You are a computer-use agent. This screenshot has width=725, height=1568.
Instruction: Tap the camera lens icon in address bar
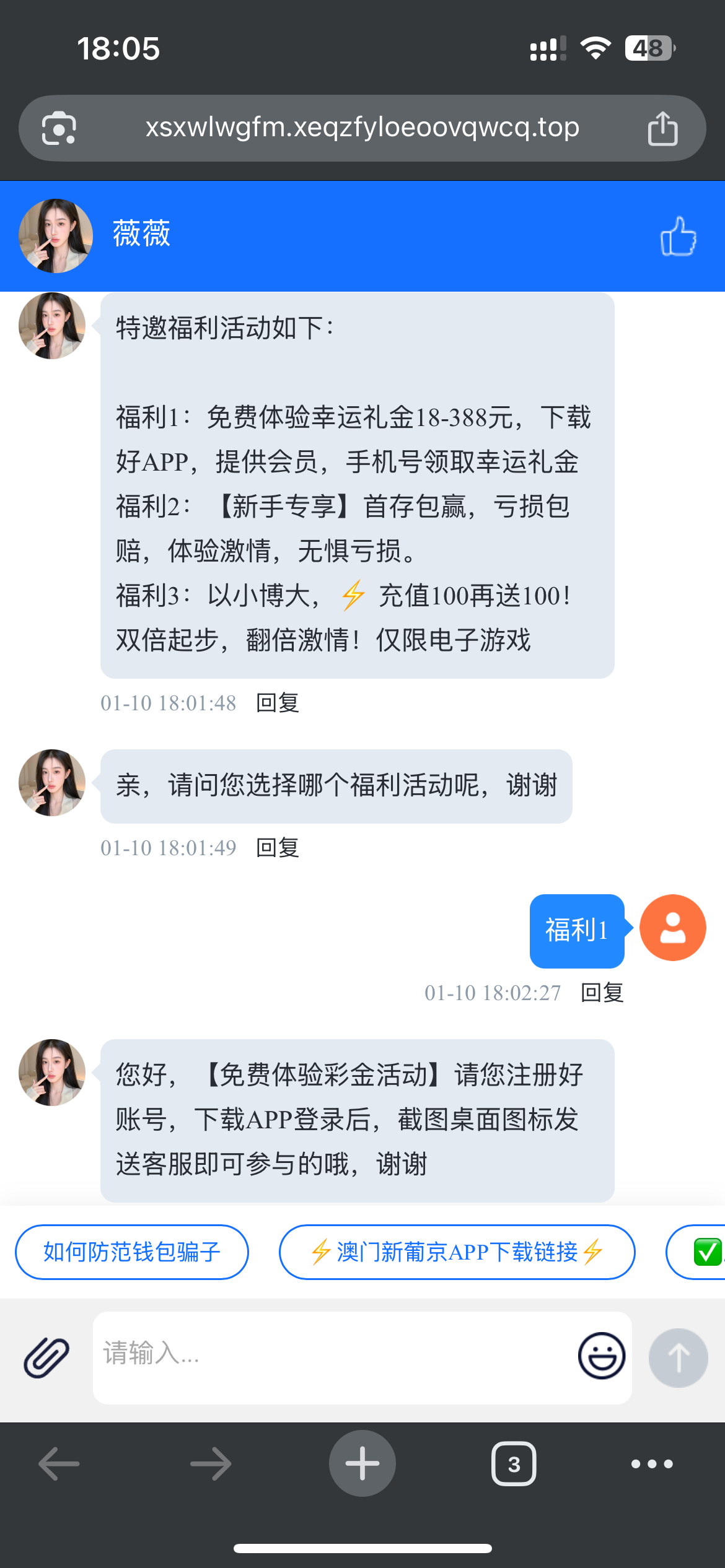[x=59, y=128]
